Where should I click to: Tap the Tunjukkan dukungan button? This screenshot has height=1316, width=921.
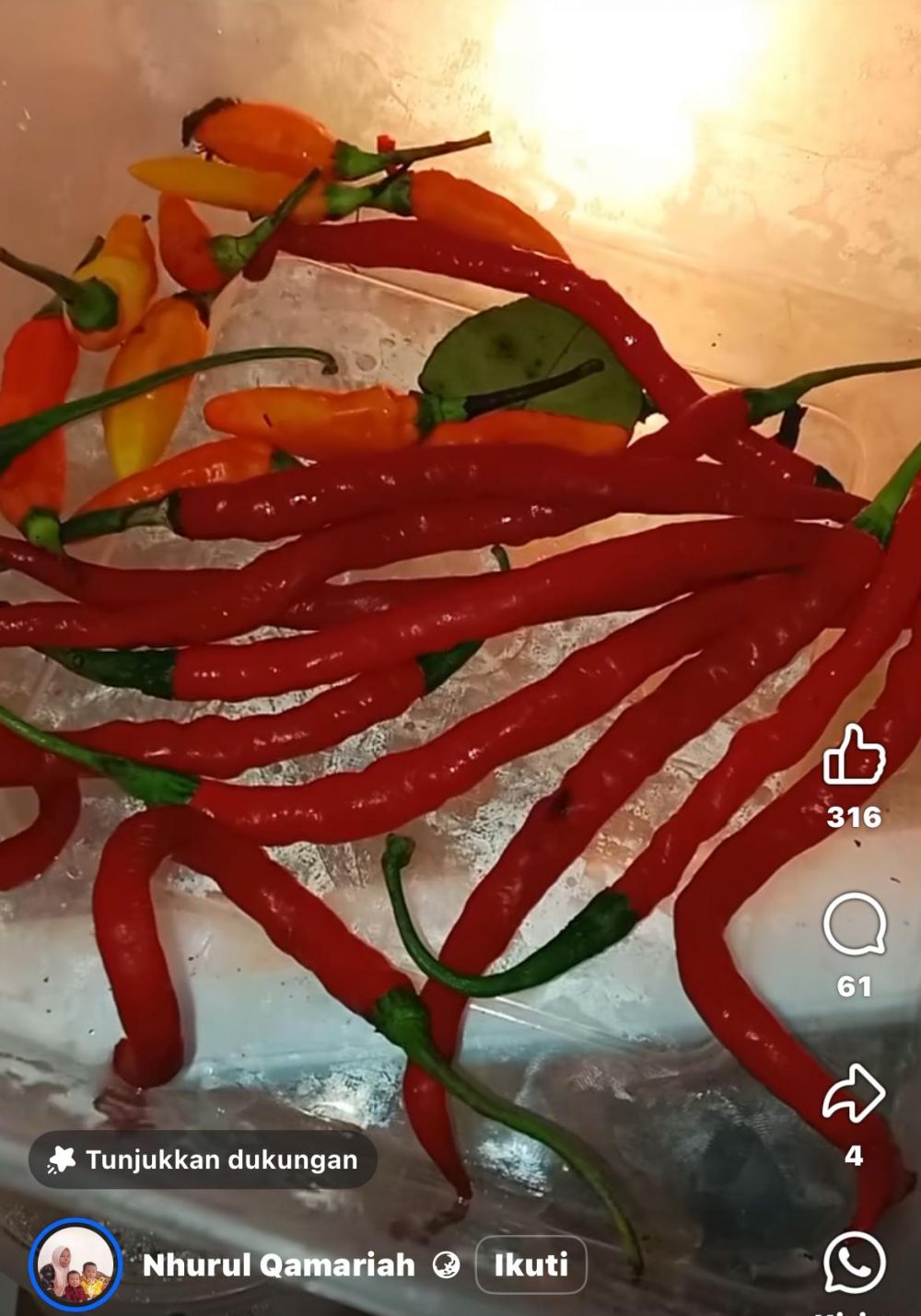pos(204,1159)
